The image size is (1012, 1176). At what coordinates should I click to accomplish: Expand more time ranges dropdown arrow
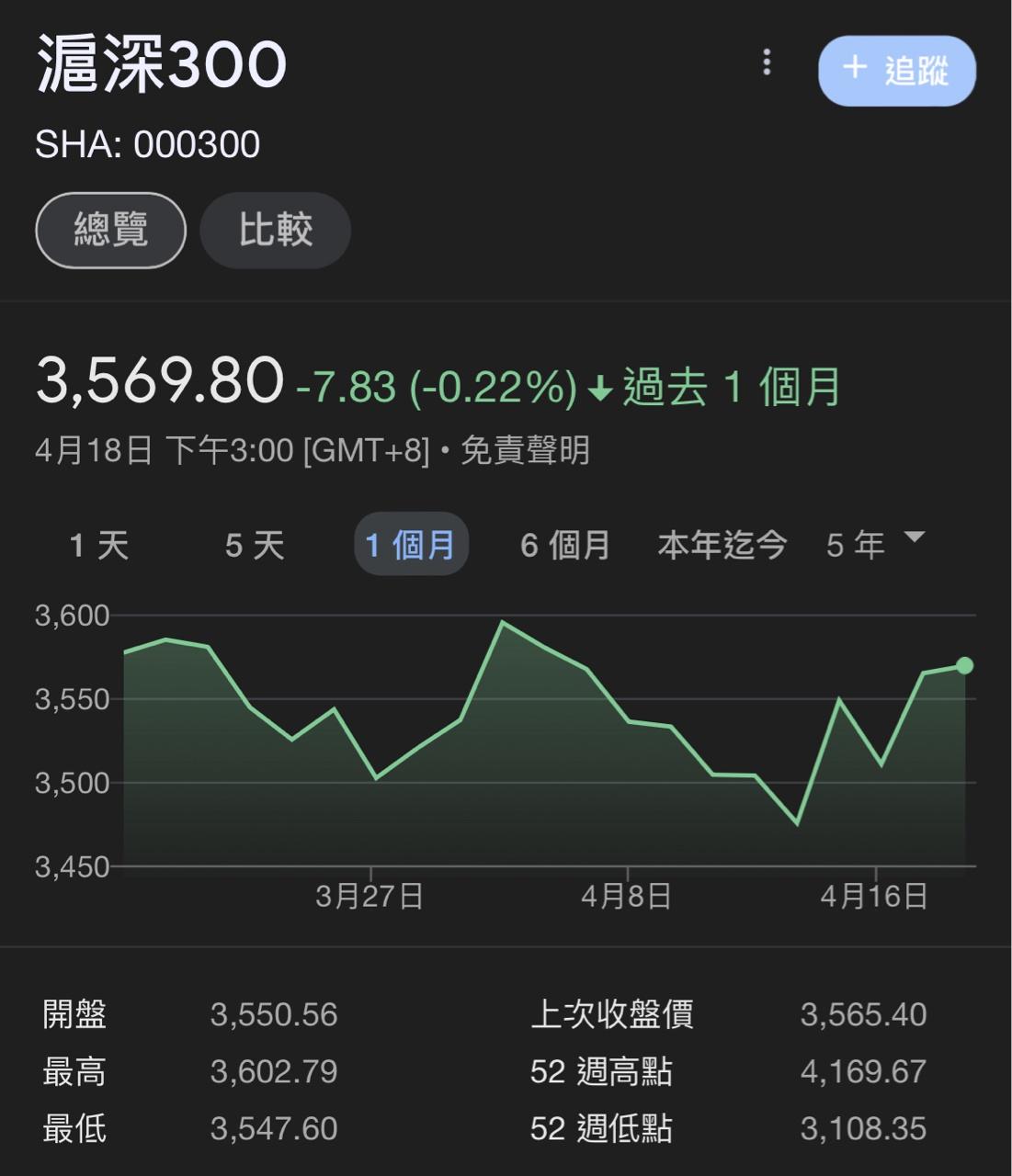(914, 537)
